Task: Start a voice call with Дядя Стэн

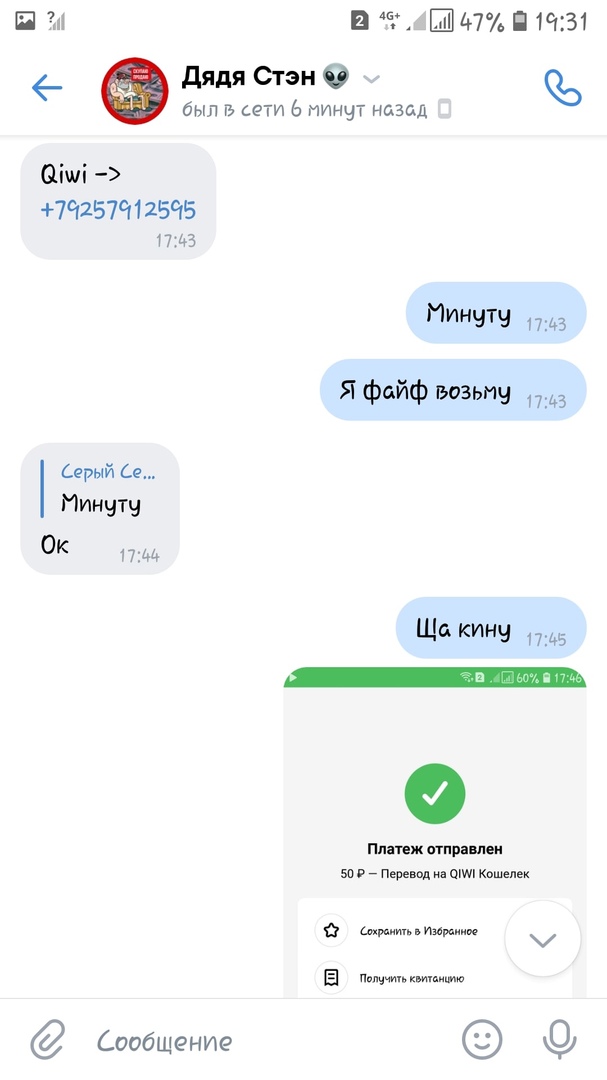Action: [x=562, y=88]
